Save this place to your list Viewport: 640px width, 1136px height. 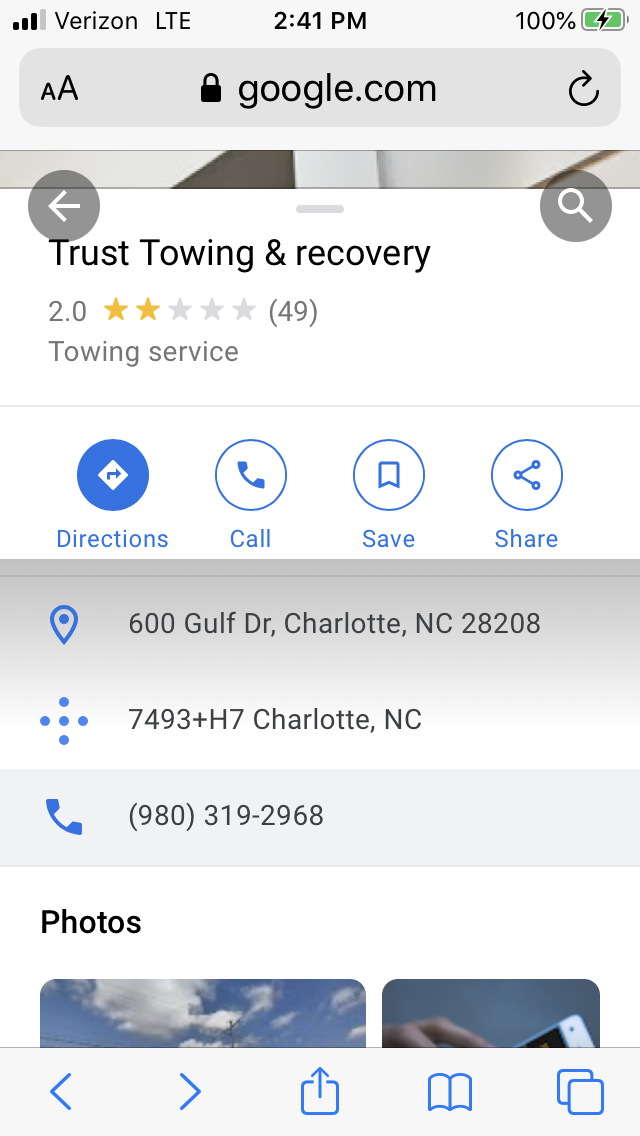tap(388, 476)
